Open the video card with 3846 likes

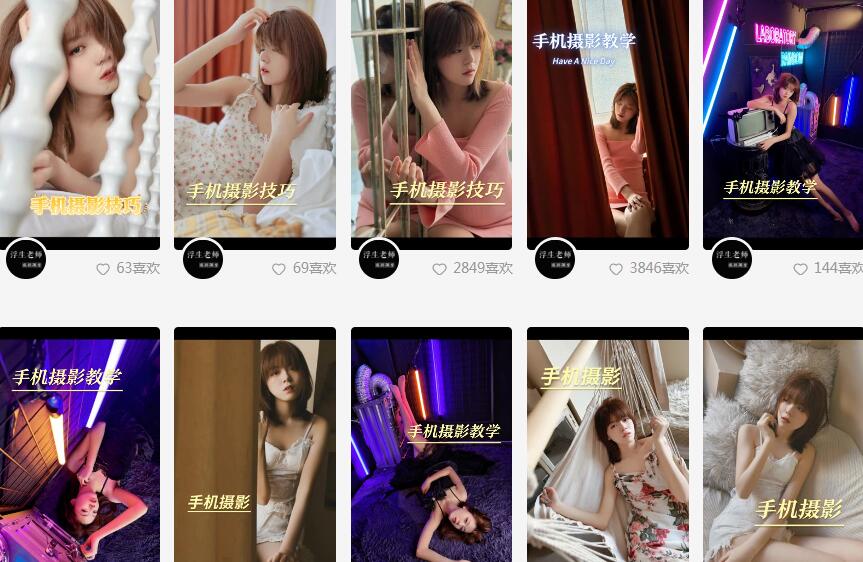point(607,120)
